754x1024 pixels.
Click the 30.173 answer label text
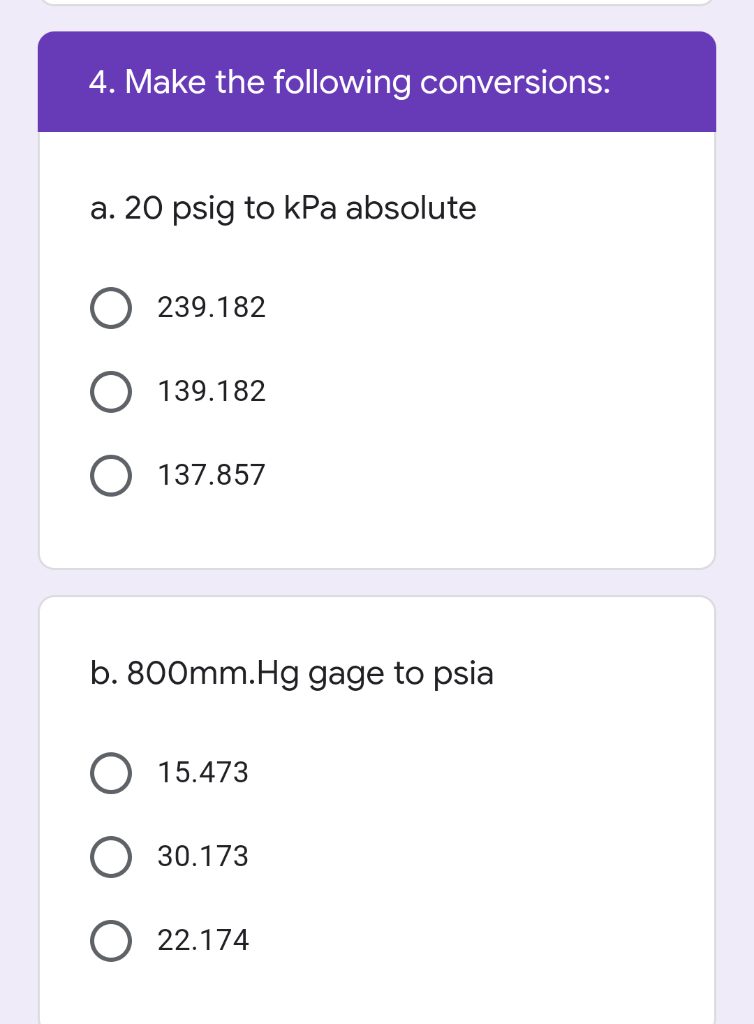pyautogui.click(x=204, y=856)
